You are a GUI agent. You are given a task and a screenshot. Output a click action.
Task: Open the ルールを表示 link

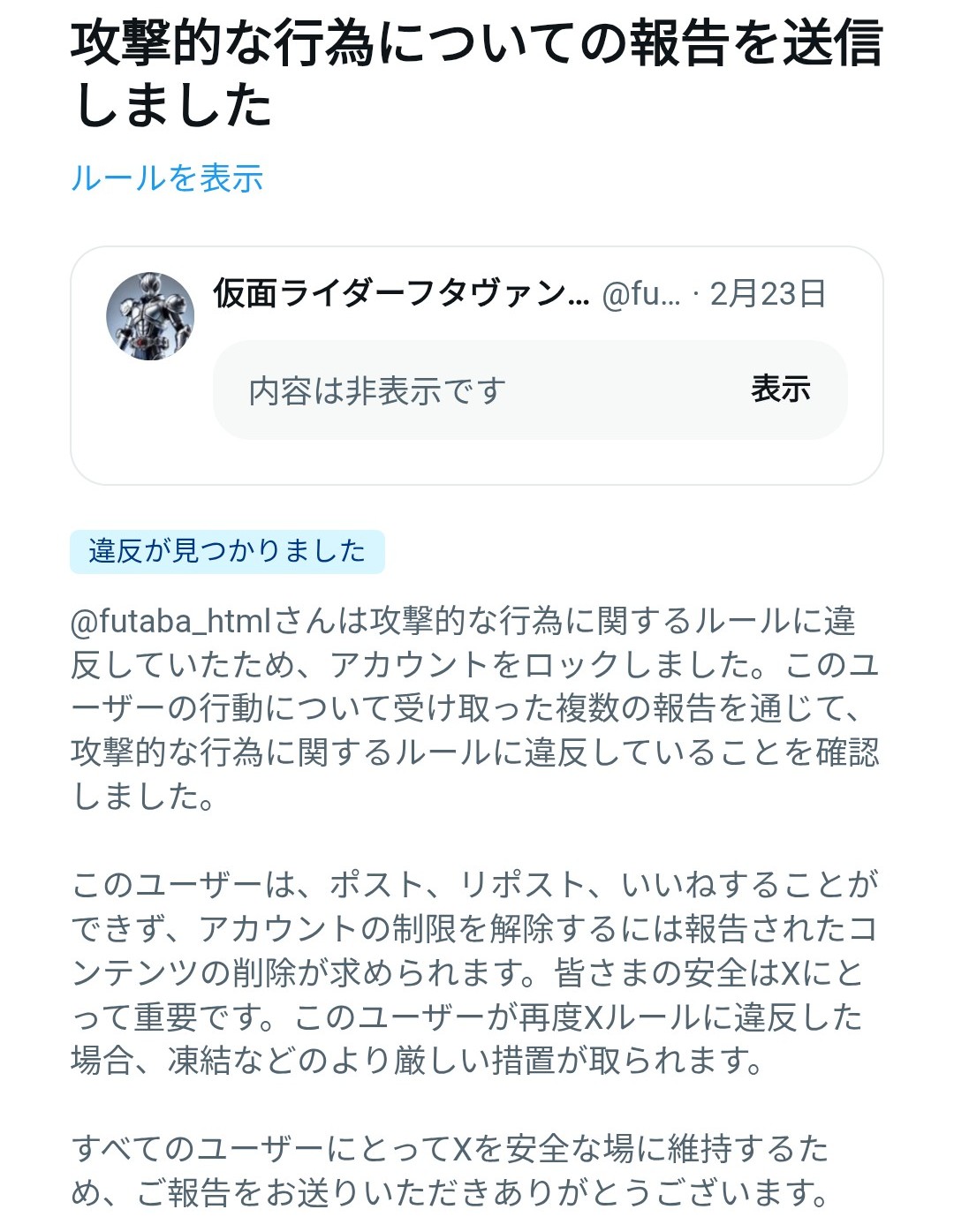tap(167, 178)
